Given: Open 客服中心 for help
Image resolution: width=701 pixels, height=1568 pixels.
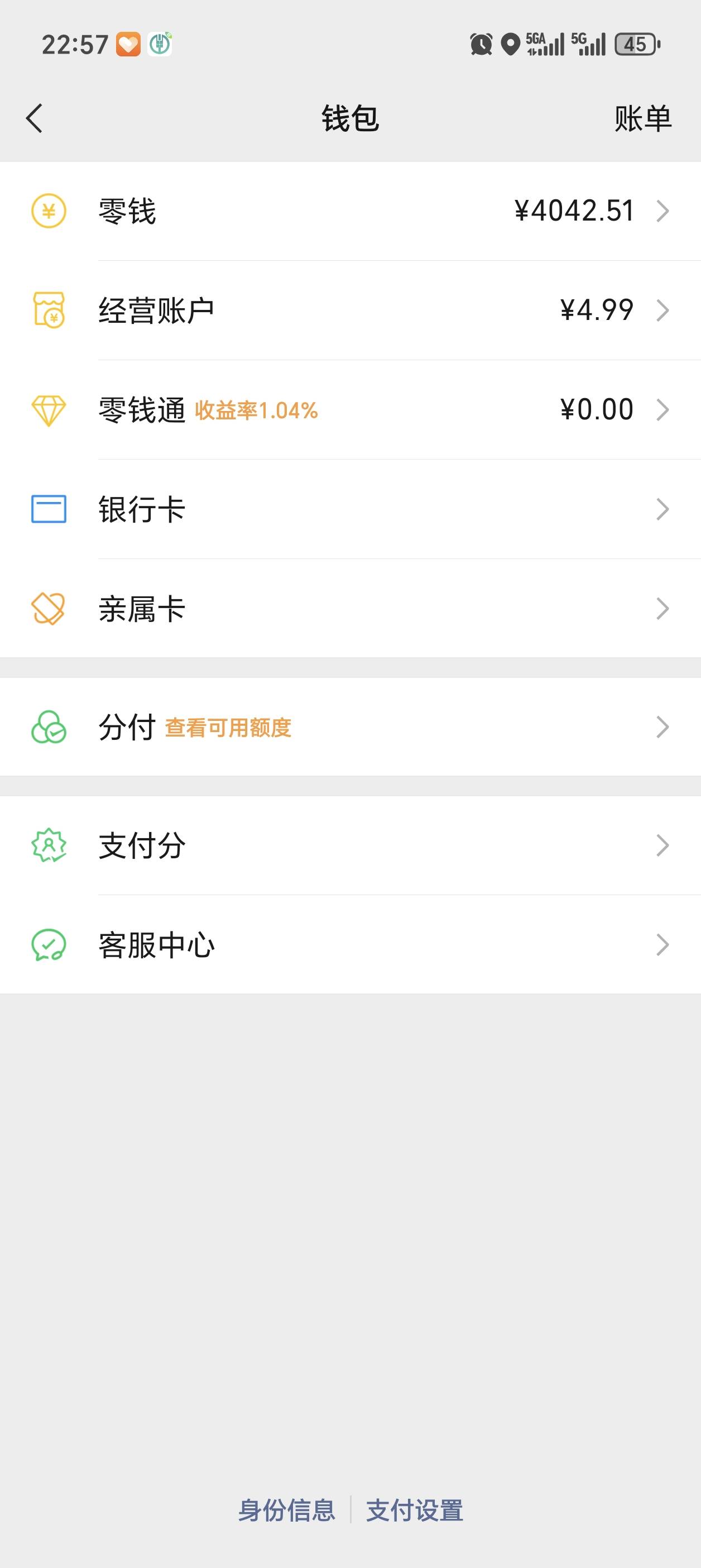Looking at the screenshot, I should tap(350, 945).
